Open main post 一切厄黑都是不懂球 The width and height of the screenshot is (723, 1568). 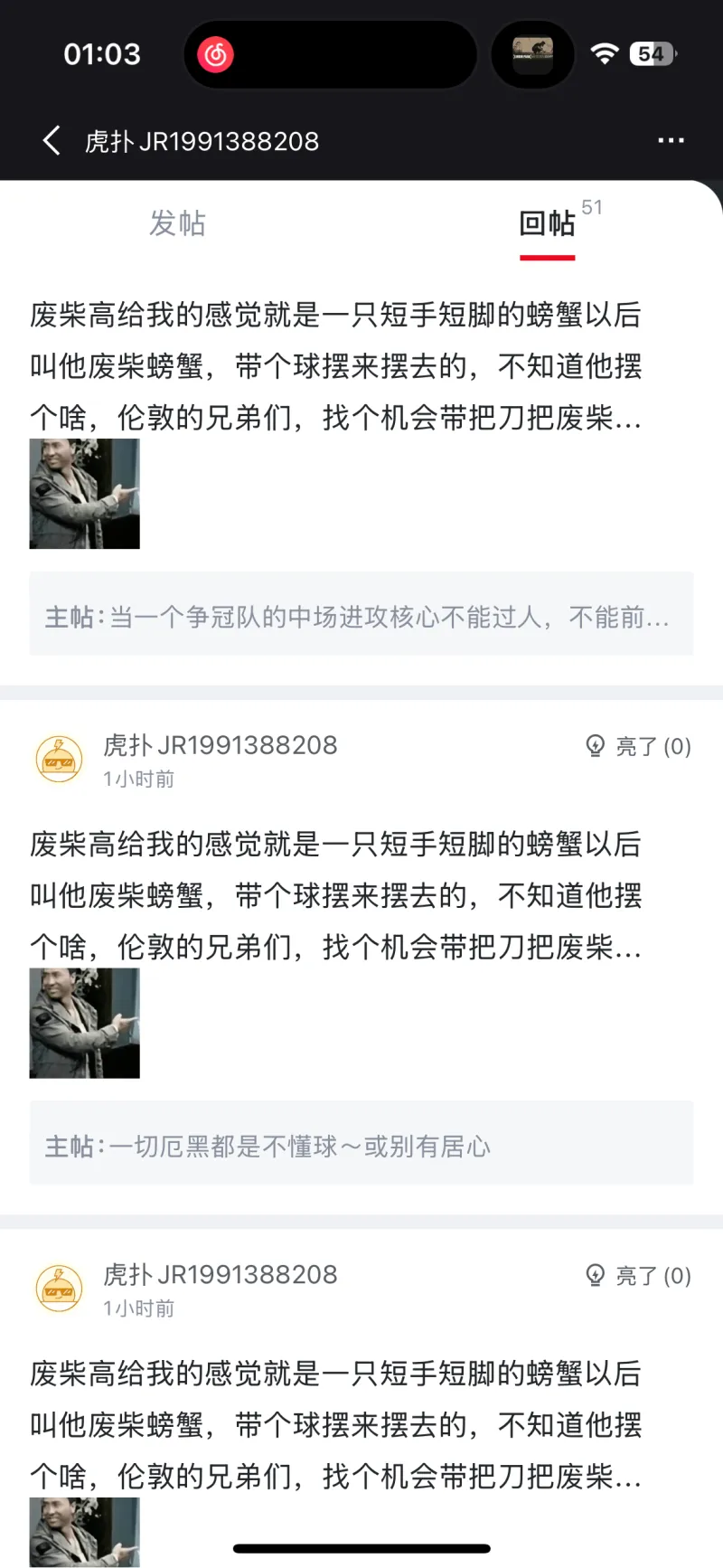[361, 1146]
